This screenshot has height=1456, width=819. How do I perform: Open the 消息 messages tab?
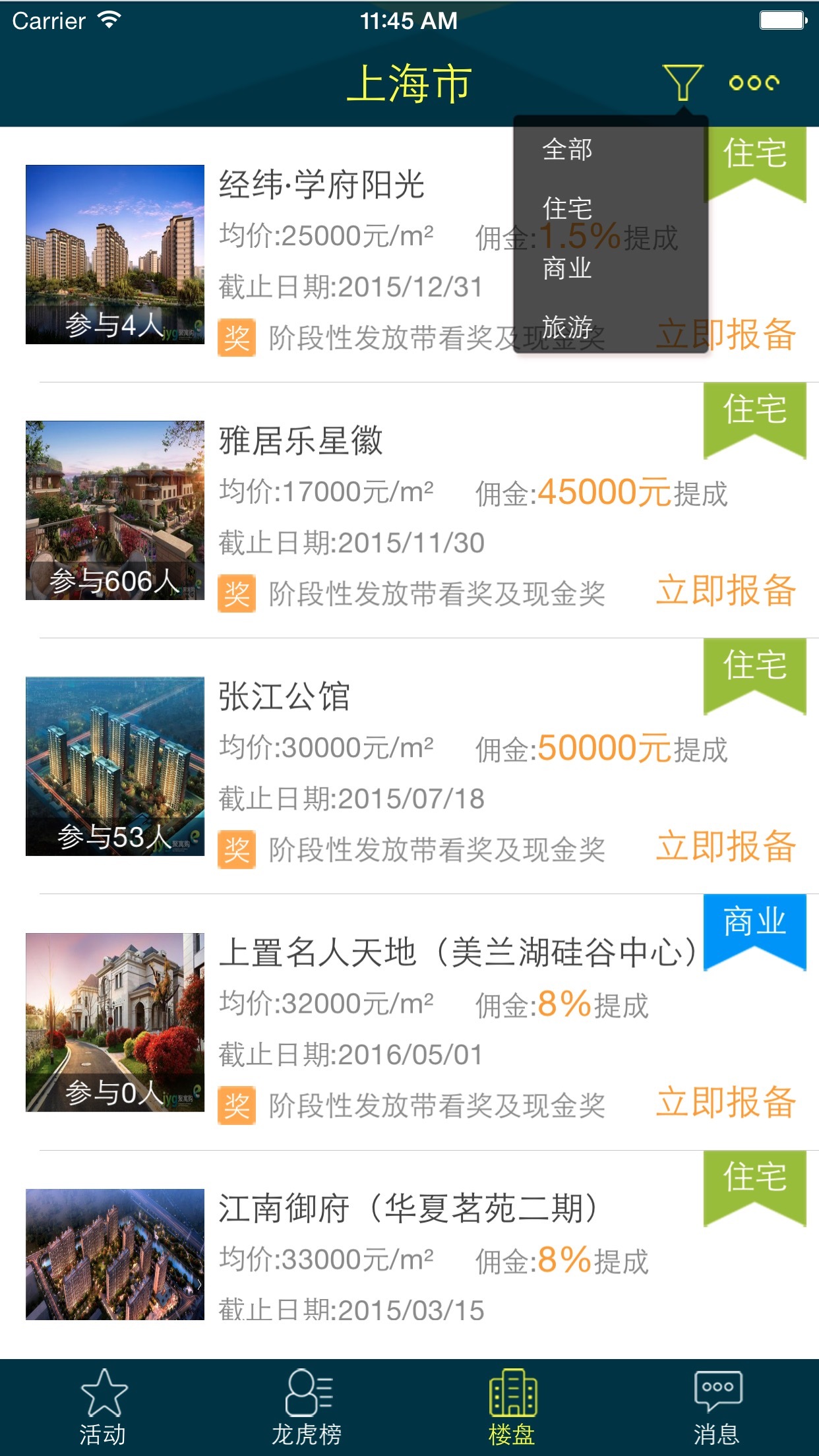tap(717, 1407)
